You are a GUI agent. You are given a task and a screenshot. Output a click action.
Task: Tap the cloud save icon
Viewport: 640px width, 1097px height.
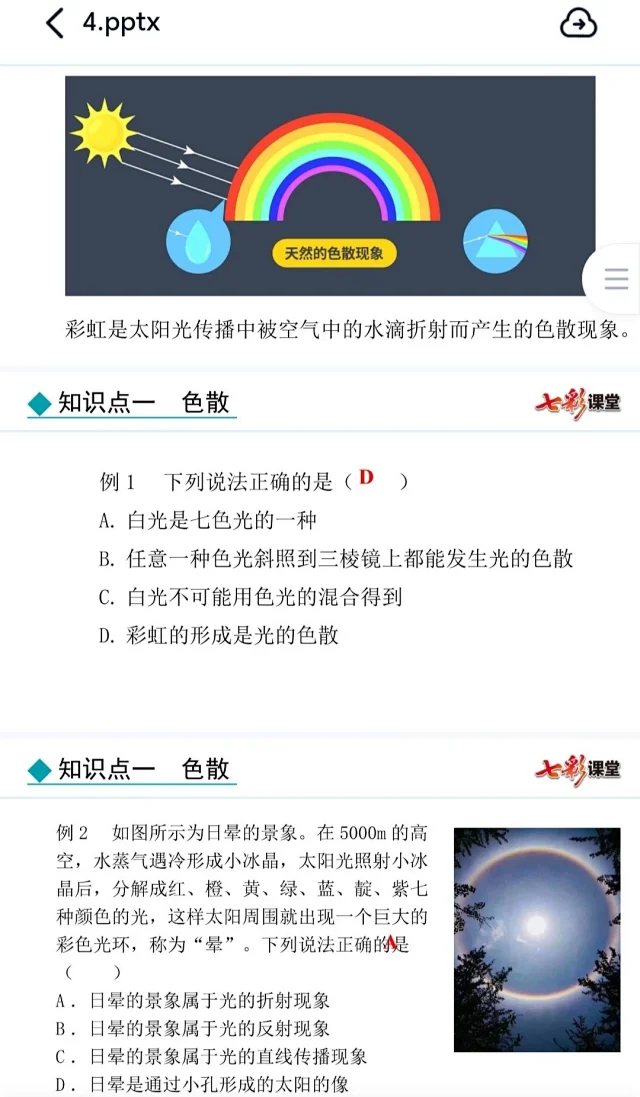coord(578,24)
